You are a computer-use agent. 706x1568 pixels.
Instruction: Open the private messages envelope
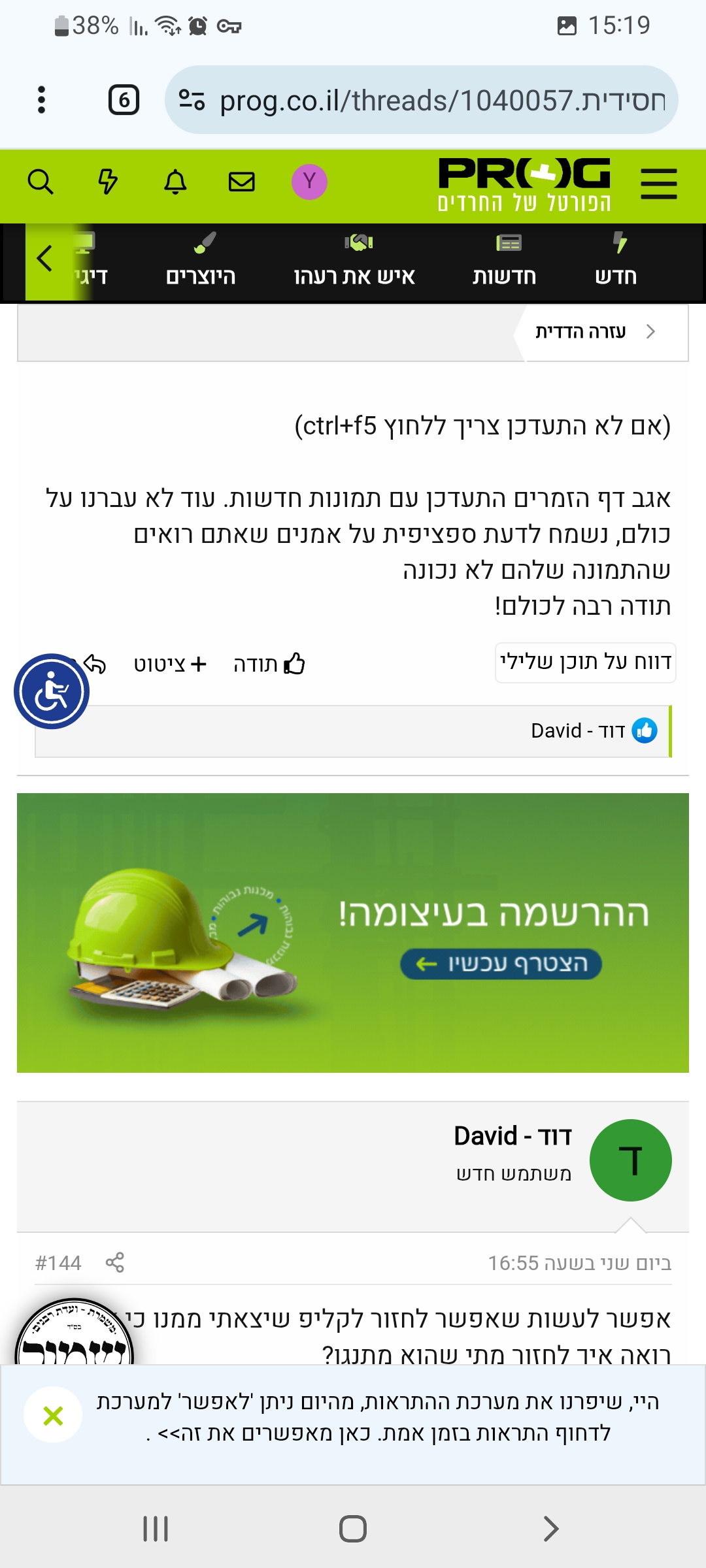tap(242, 182)
